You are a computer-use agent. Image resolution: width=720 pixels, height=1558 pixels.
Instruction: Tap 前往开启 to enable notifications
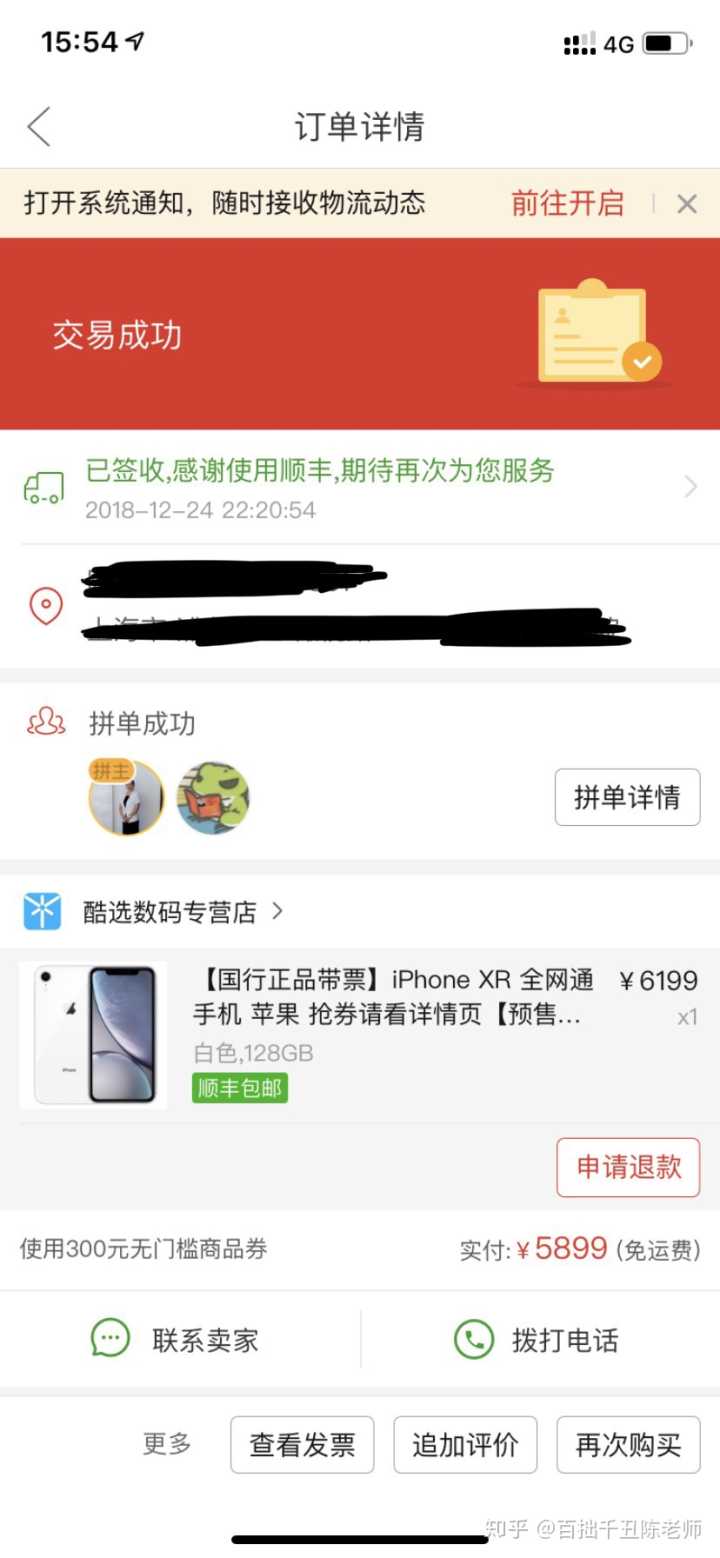click(567, 204)
